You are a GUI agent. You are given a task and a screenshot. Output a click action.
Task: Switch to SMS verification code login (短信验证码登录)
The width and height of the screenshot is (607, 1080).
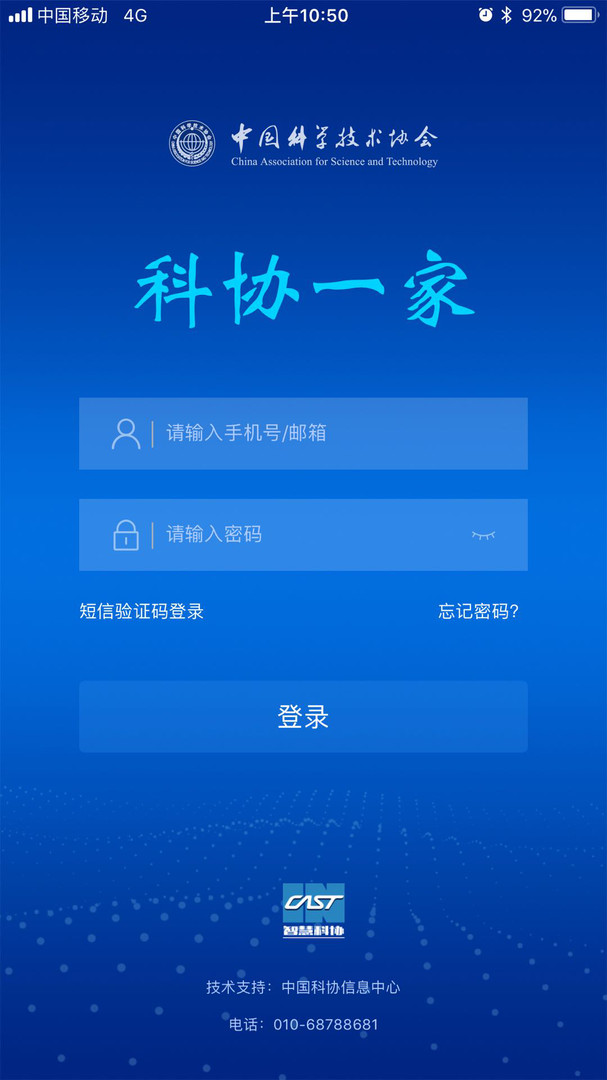[141, 611]
